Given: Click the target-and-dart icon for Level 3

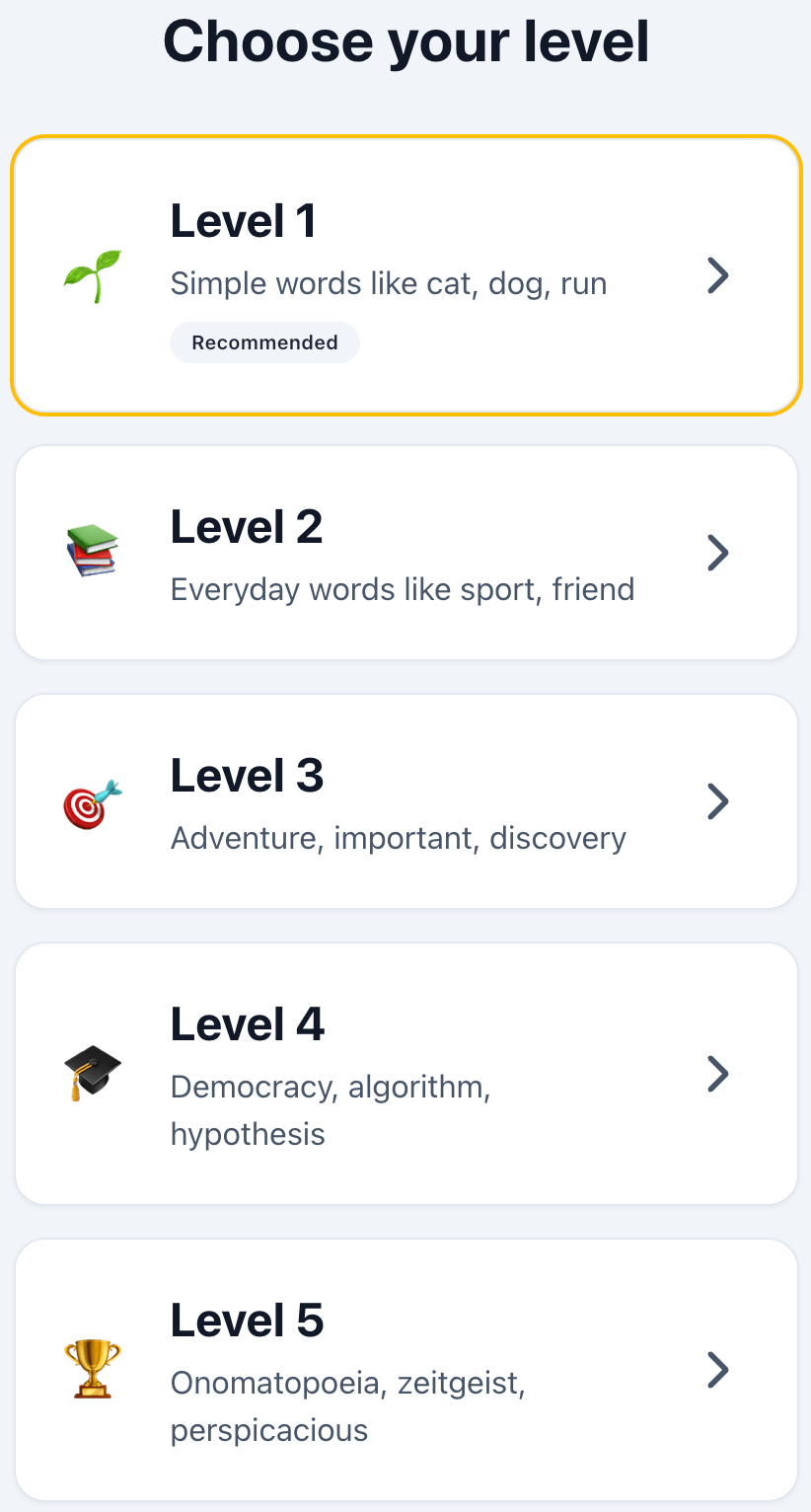Looking at the screenshot, I should (x=92, y=799).
